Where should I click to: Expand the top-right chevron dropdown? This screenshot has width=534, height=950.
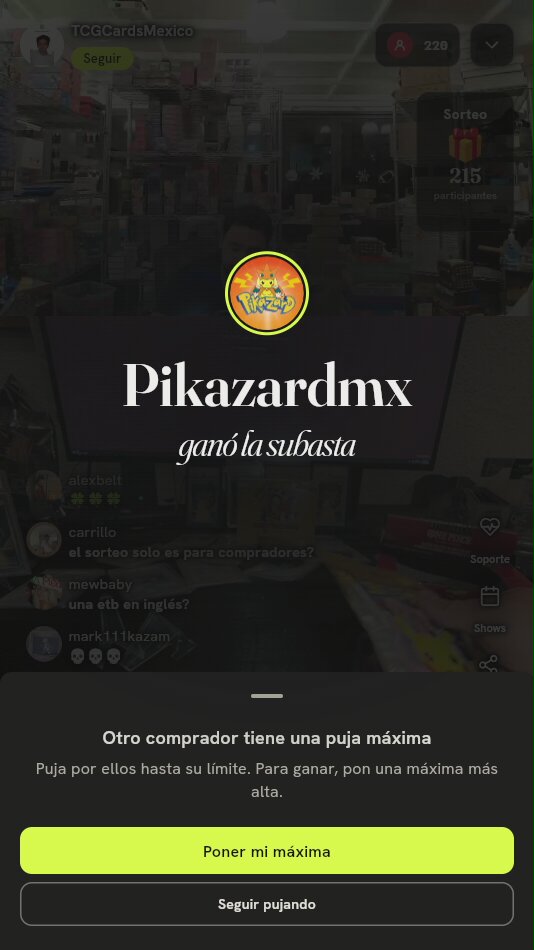click(492, 45)
